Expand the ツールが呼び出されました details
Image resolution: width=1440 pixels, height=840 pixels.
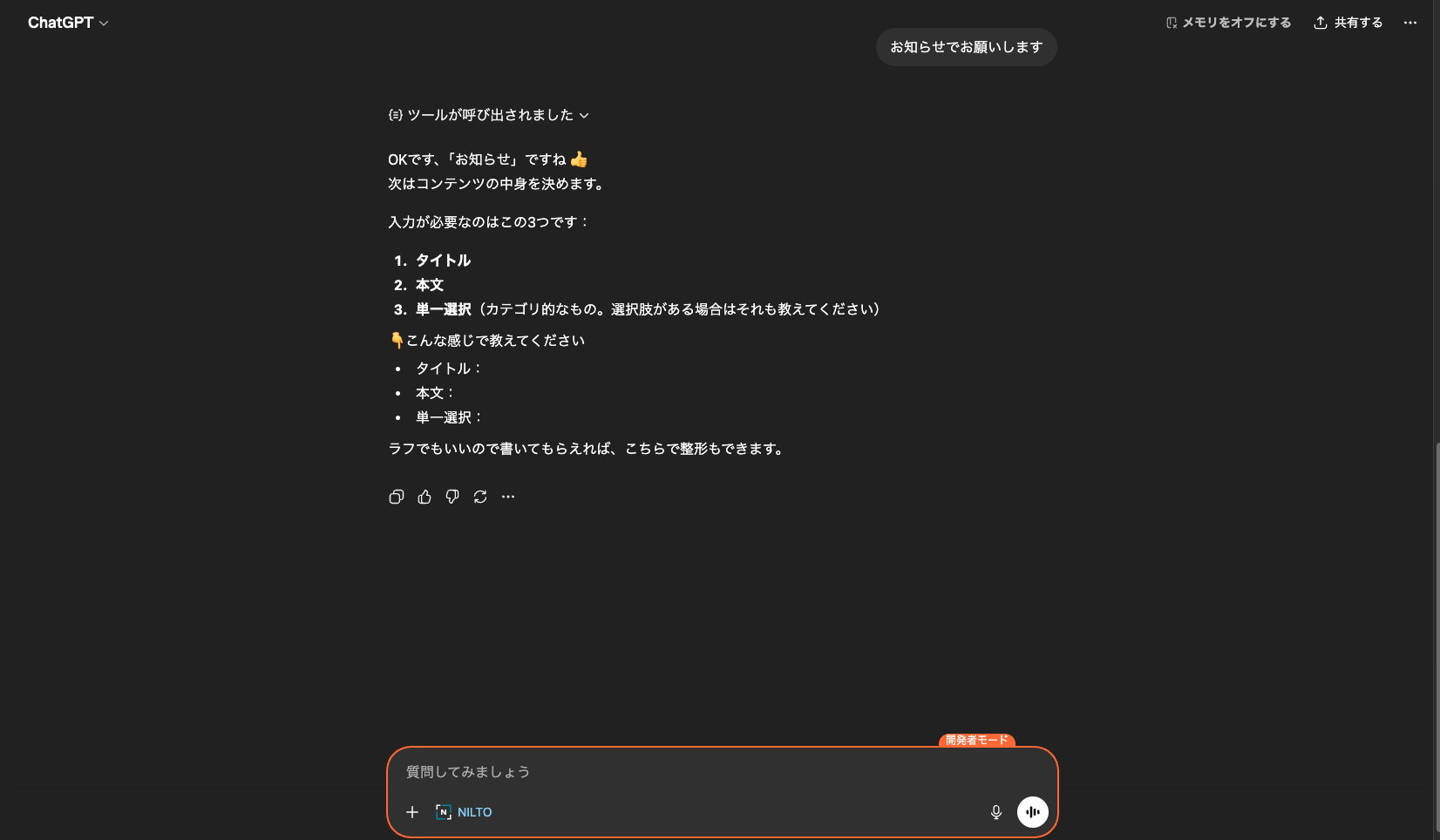click(x=489, y=115)
